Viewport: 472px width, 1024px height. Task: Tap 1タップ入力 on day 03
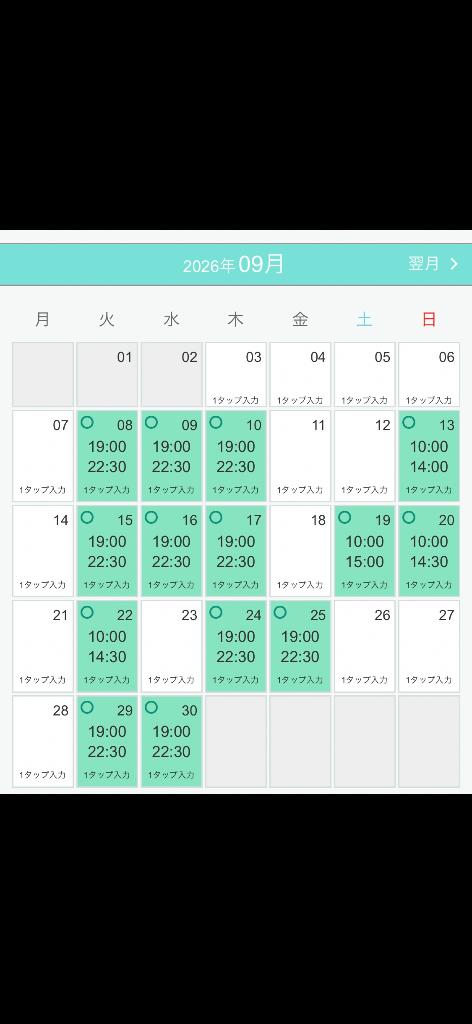[x=236, y=400]
